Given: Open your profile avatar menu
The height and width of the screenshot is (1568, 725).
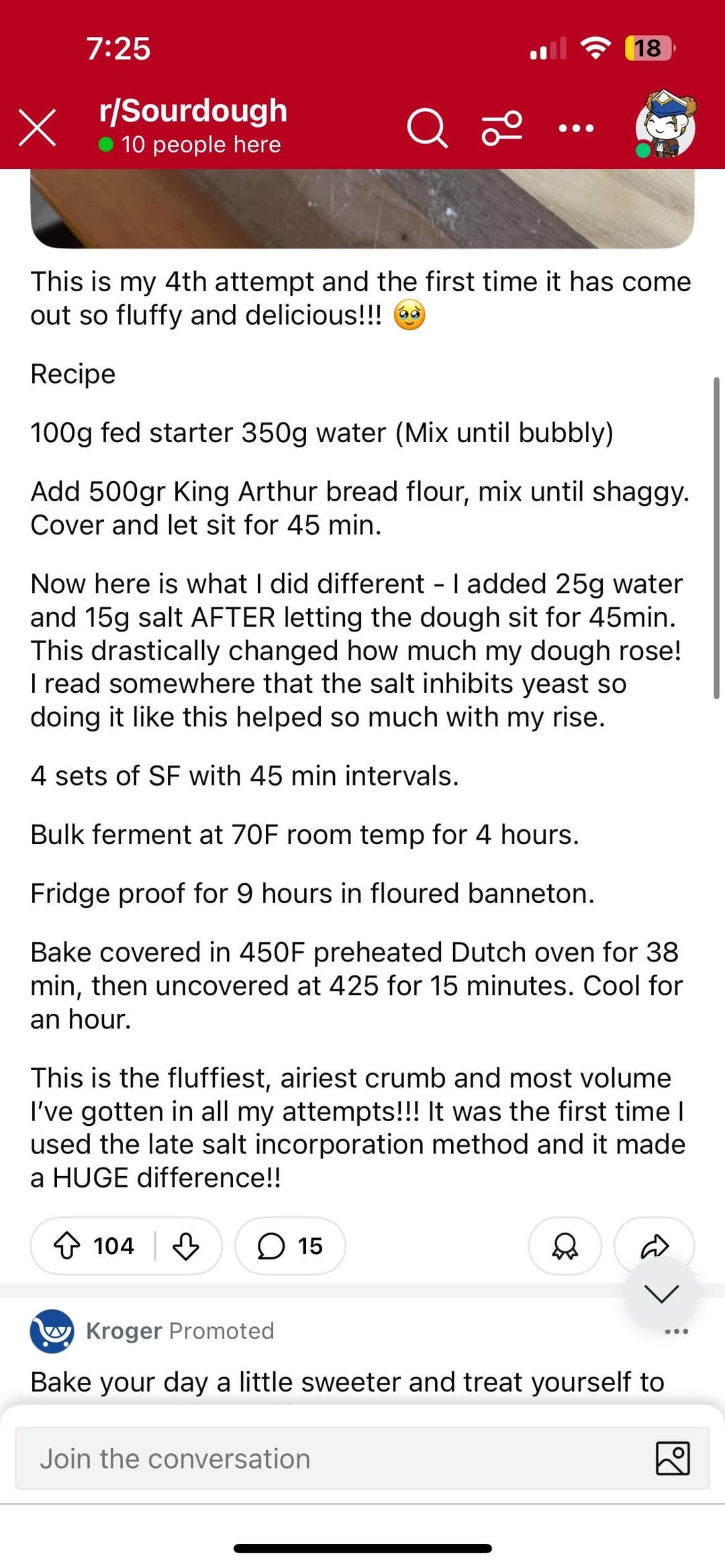Looking at the screenshot, I should (665, 124).
